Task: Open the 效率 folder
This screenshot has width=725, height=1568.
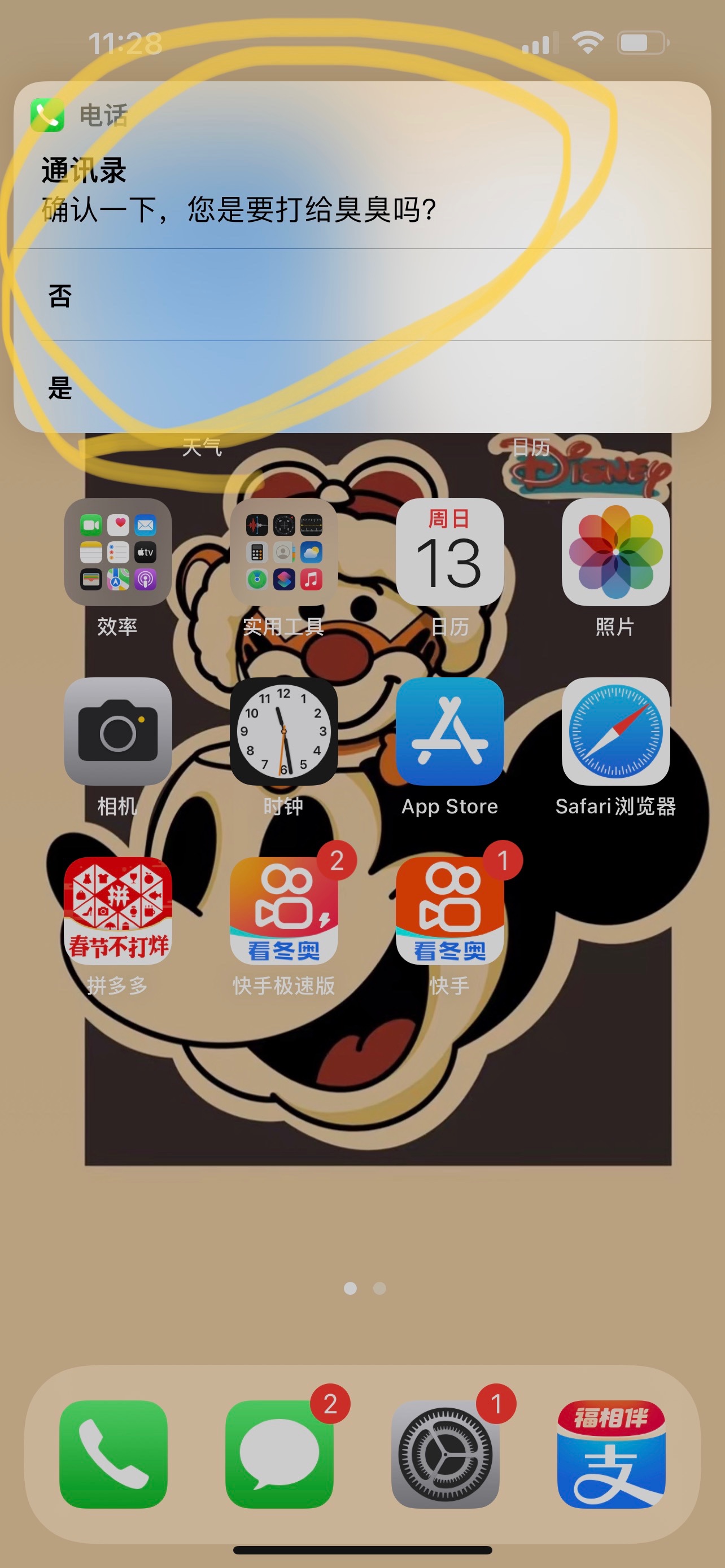Action: coord(117,552)
